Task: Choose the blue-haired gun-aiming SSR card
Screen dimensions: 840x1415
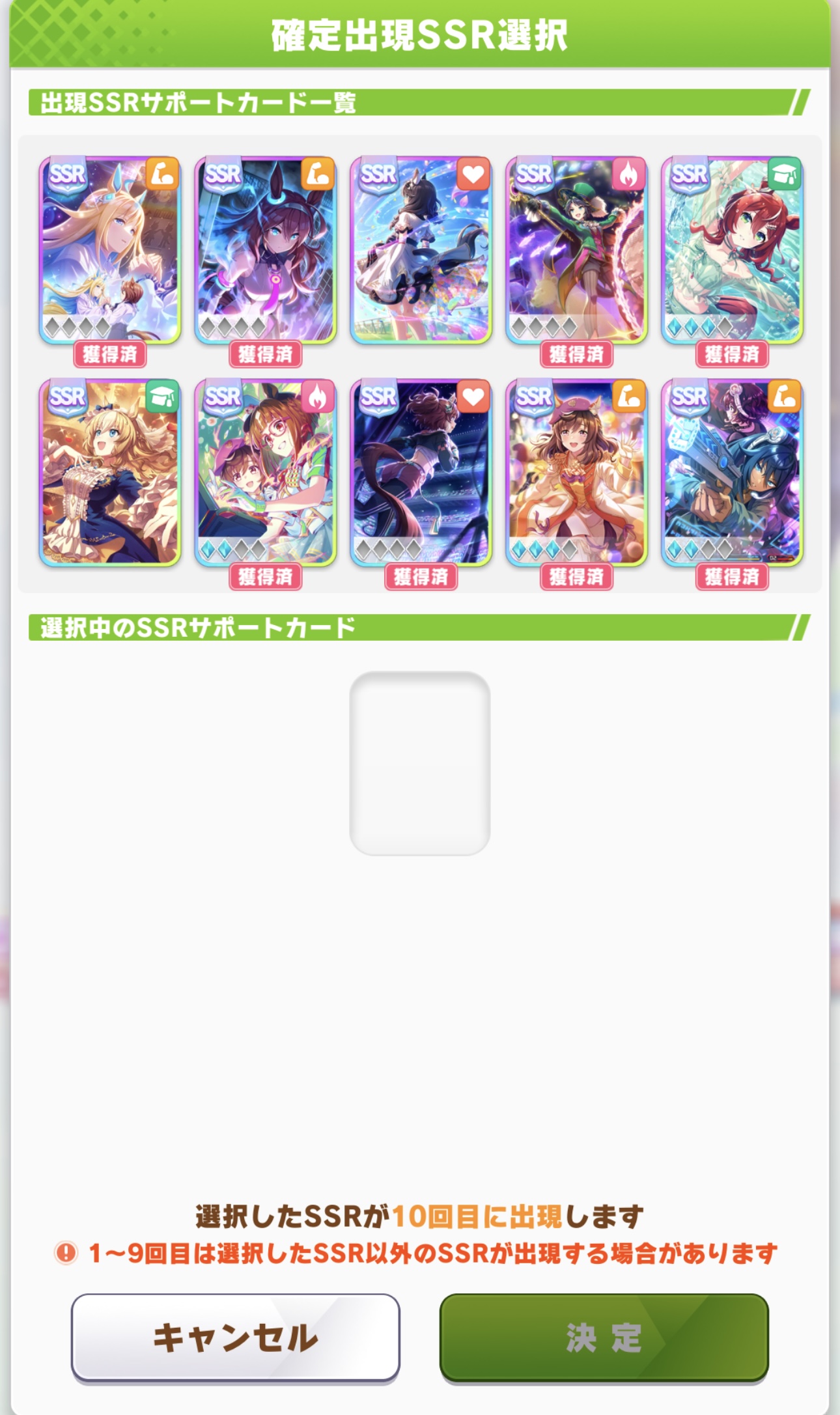Action: tap(732, 473)
